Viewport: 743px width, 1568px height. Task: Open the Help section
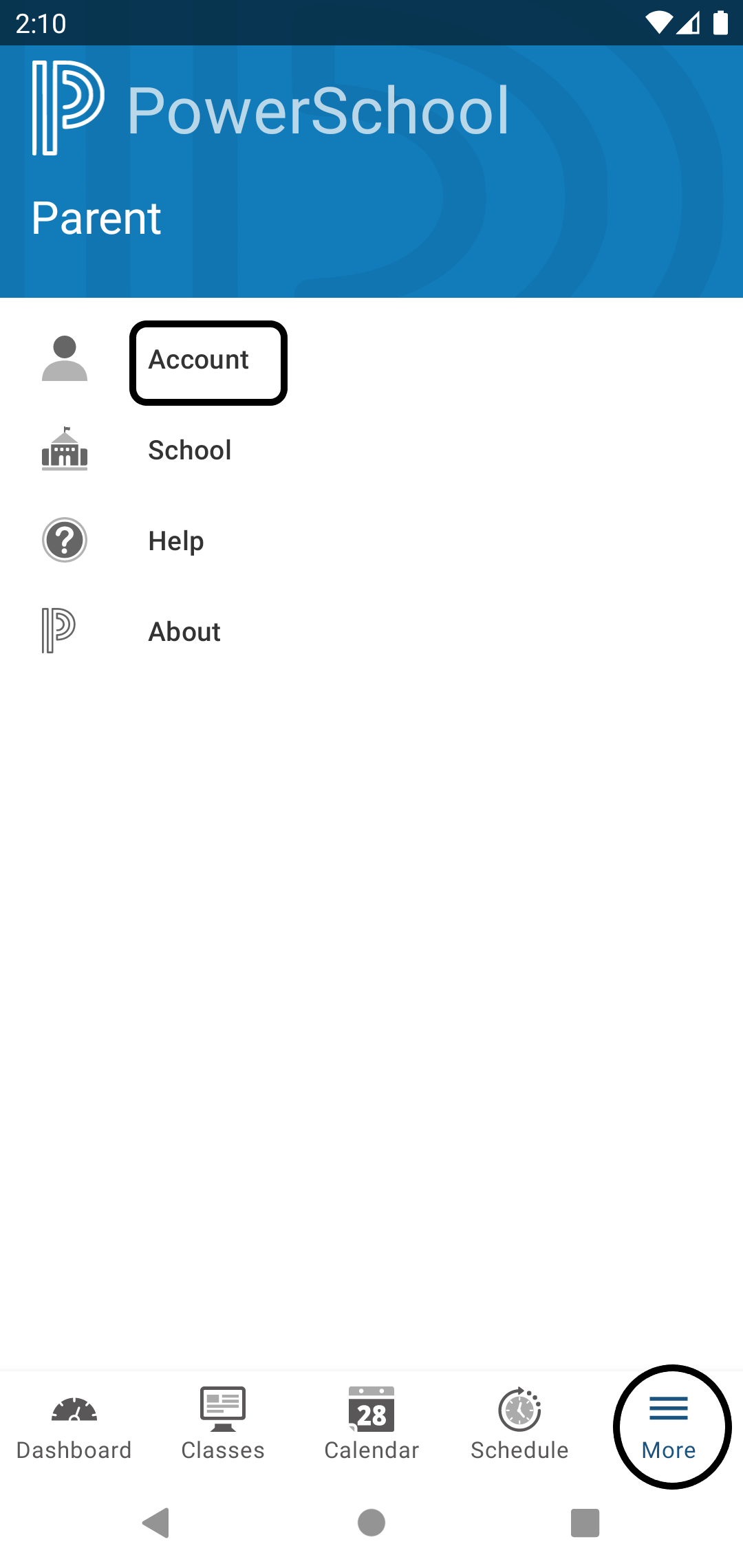[176, 542]
